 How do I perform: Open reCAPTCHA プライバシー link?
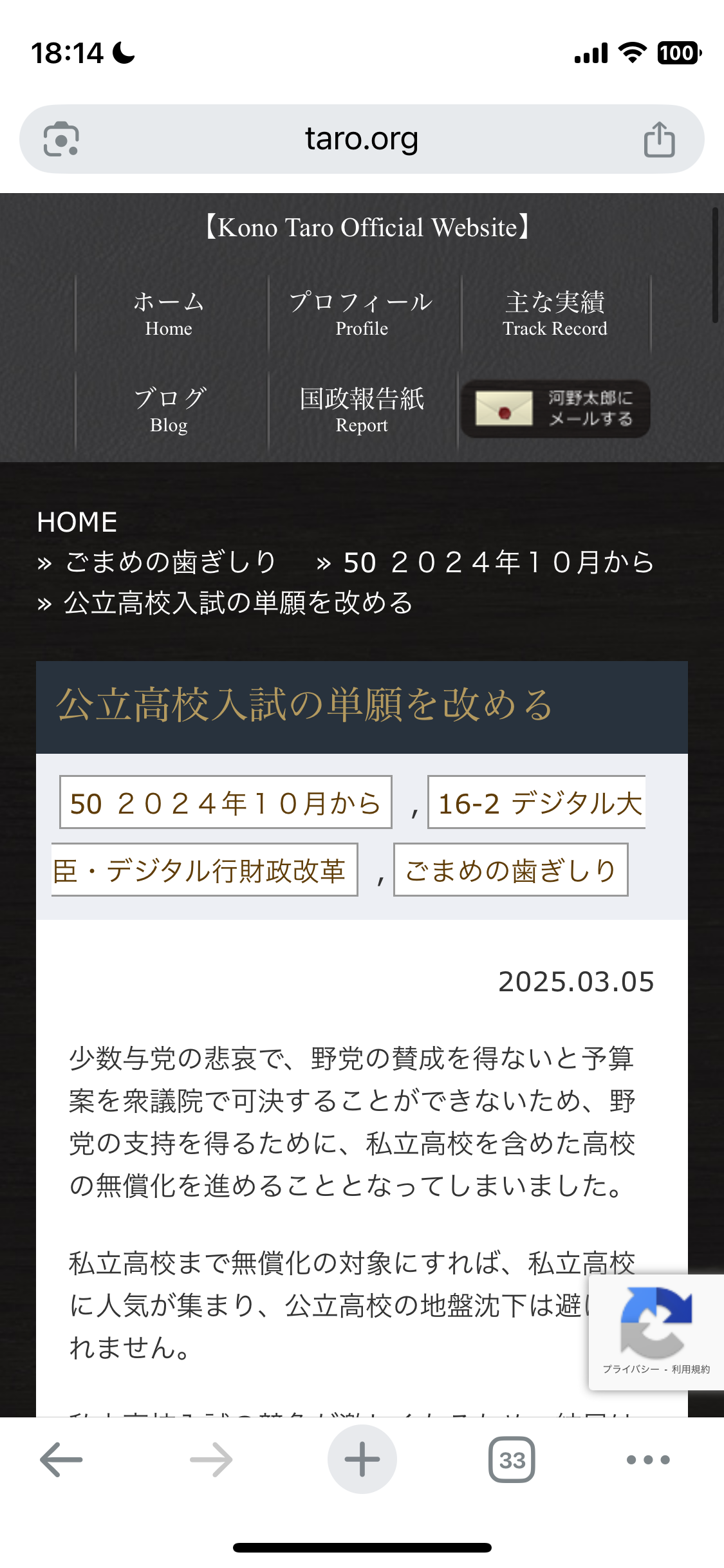pyautogui.click(x=630, y=1369)
